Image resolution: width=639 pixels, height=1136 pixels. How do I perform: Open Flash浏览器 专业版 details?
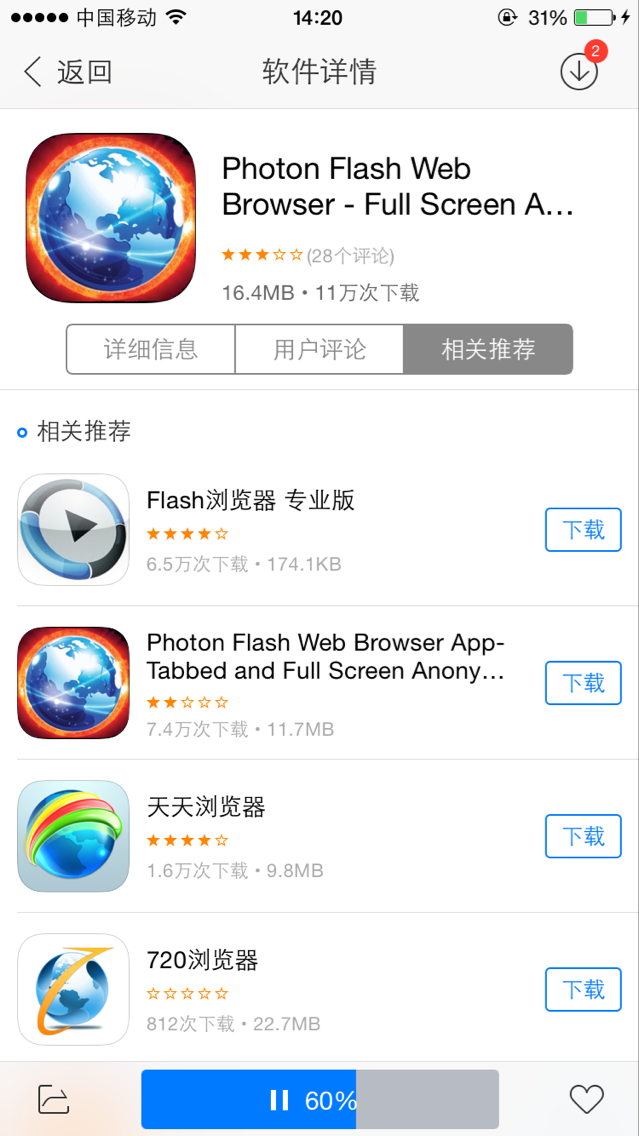click(250, 501)
